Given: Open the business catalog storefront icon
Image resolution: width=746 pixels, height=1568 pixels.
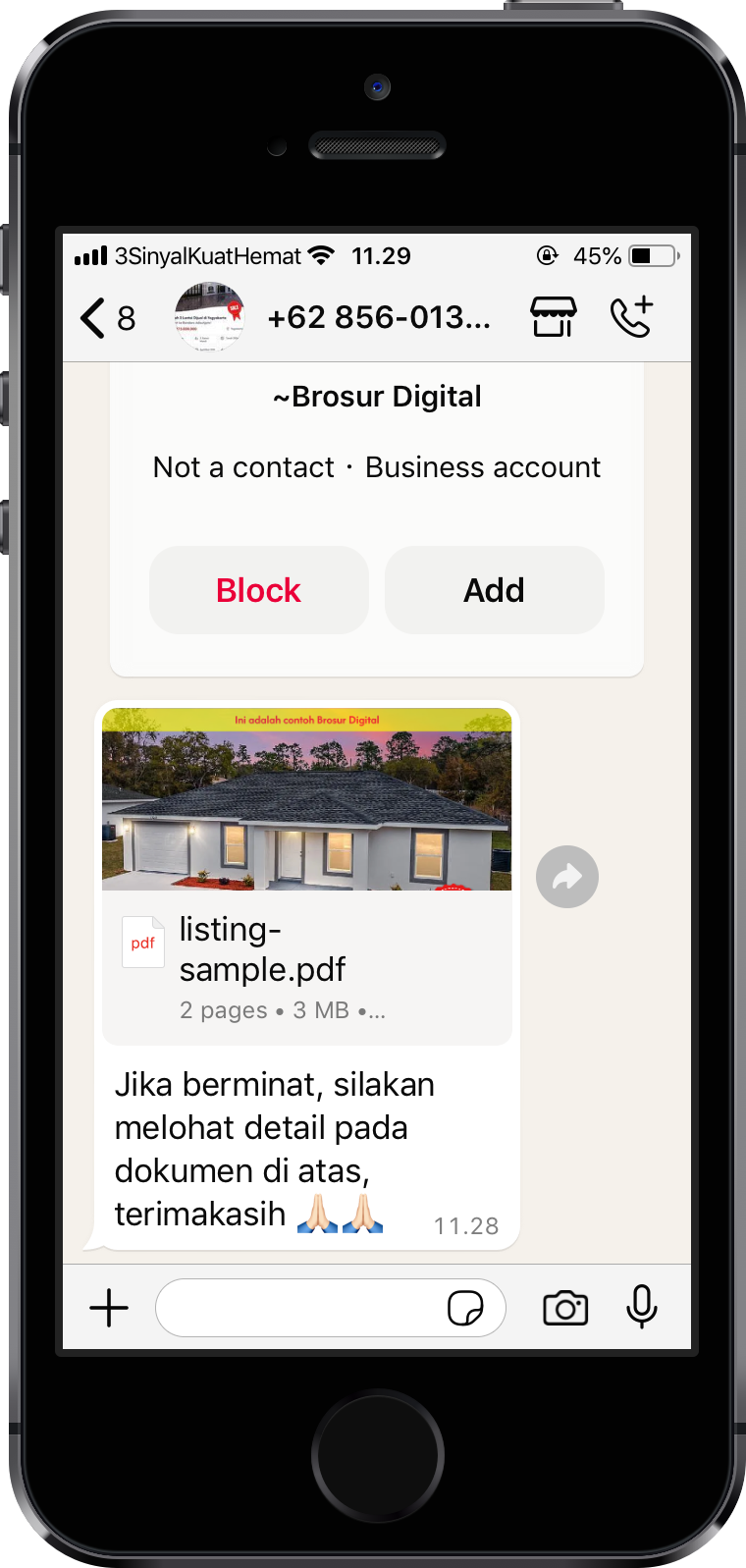Looking at the screenshot, I should coord(554,317).
